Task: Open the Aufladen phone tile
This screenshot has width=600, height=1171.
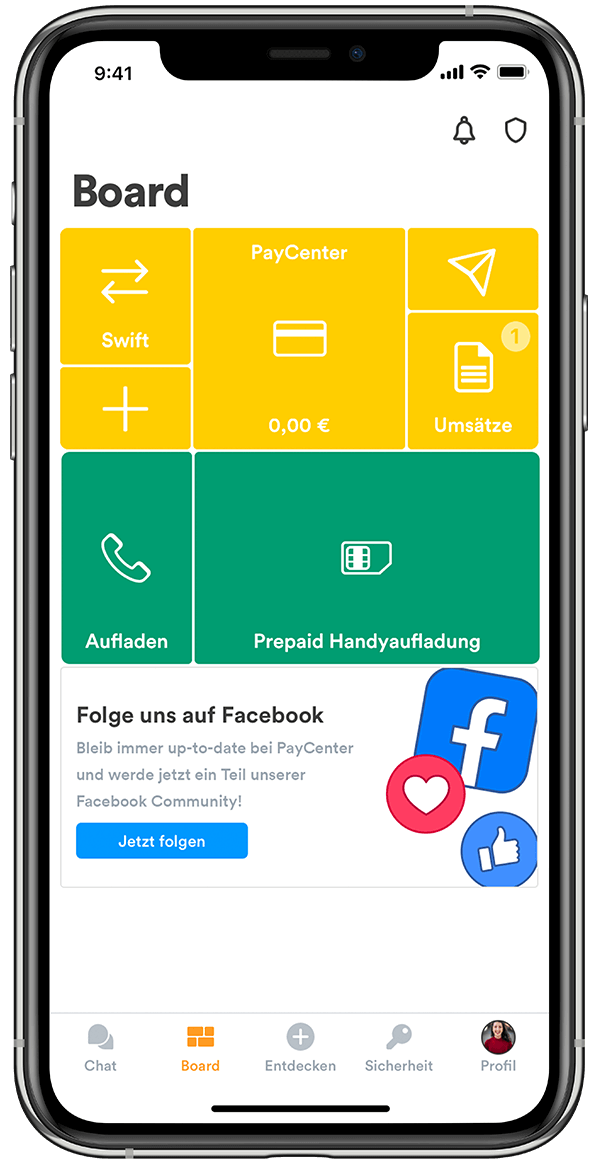Action: [x=126, y=558]
